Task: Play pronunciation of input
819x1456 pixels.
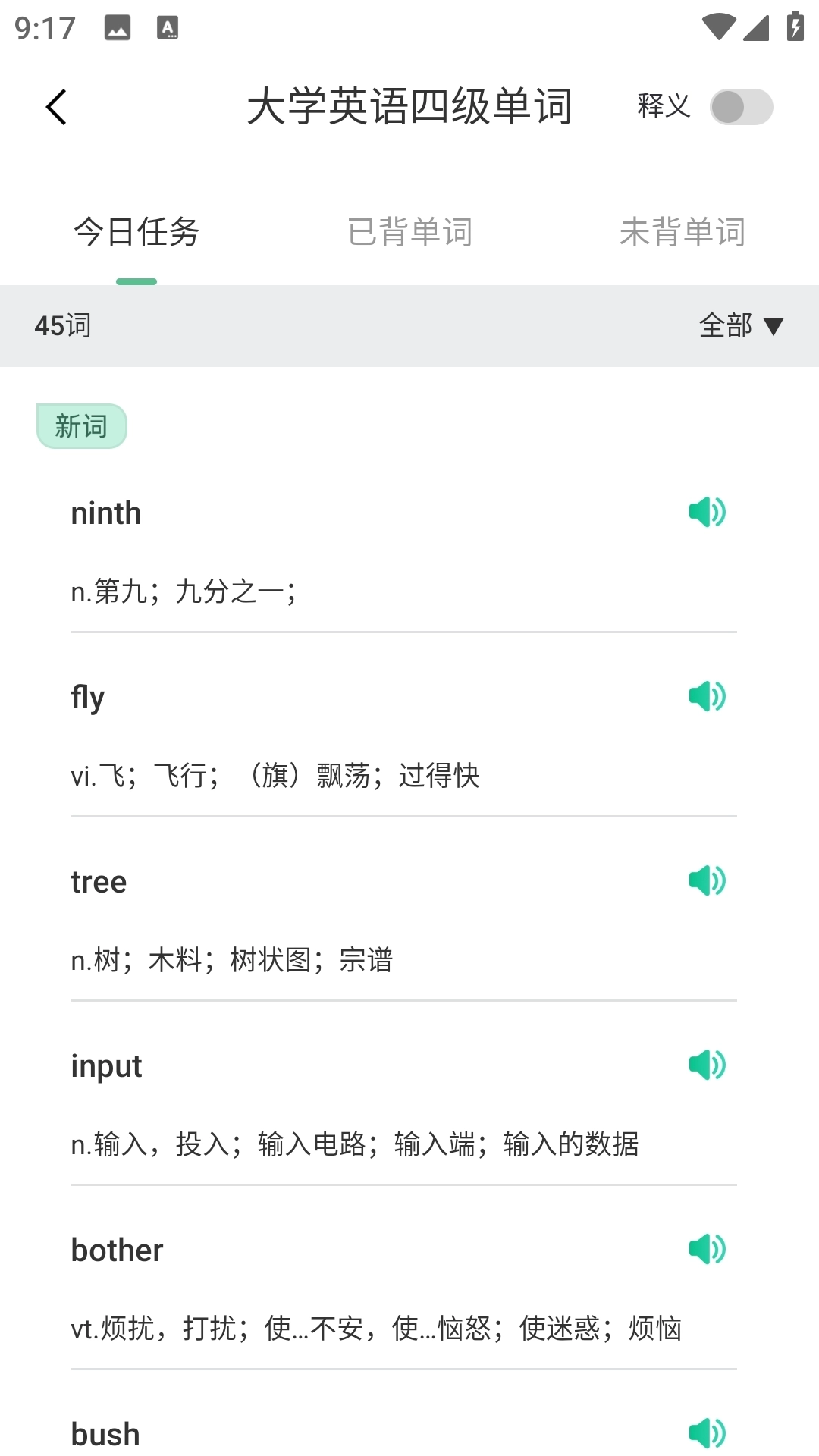Action: tap(708, 1065)
